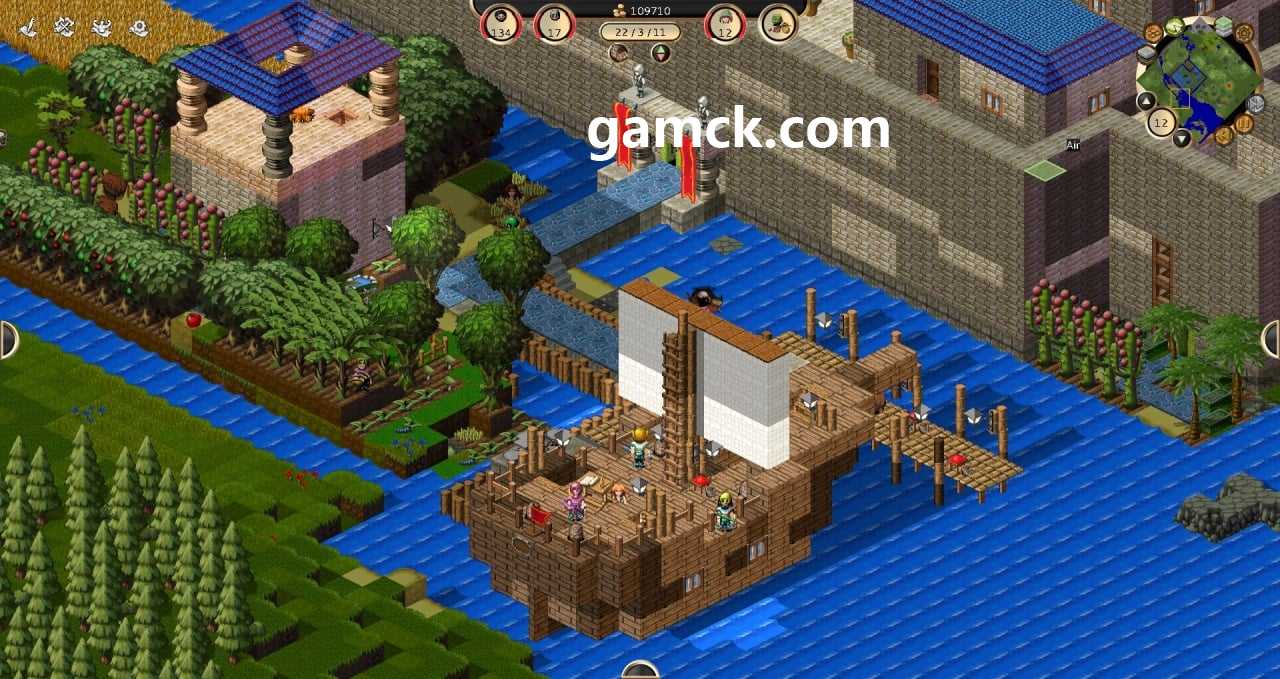Toggle the grid icon beside the minimap
This screenshot has height=679, width=1280.
click(x=1255, y=104)
